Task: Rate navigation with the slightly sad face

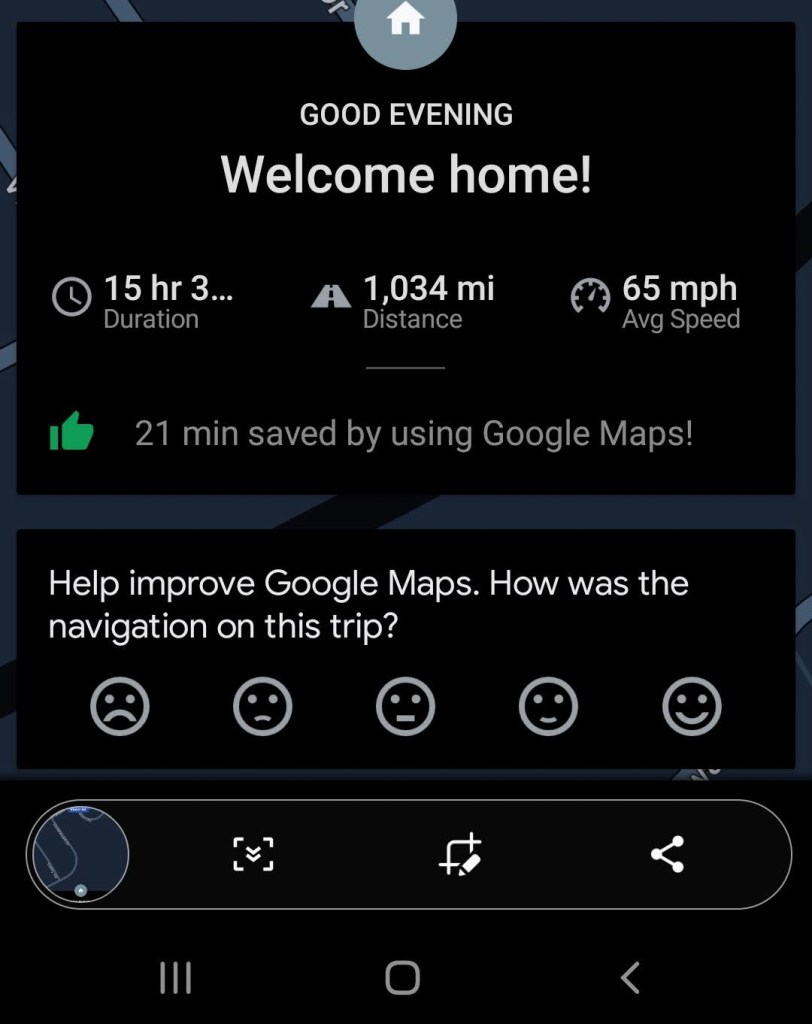Action: (x=263, y=707)
